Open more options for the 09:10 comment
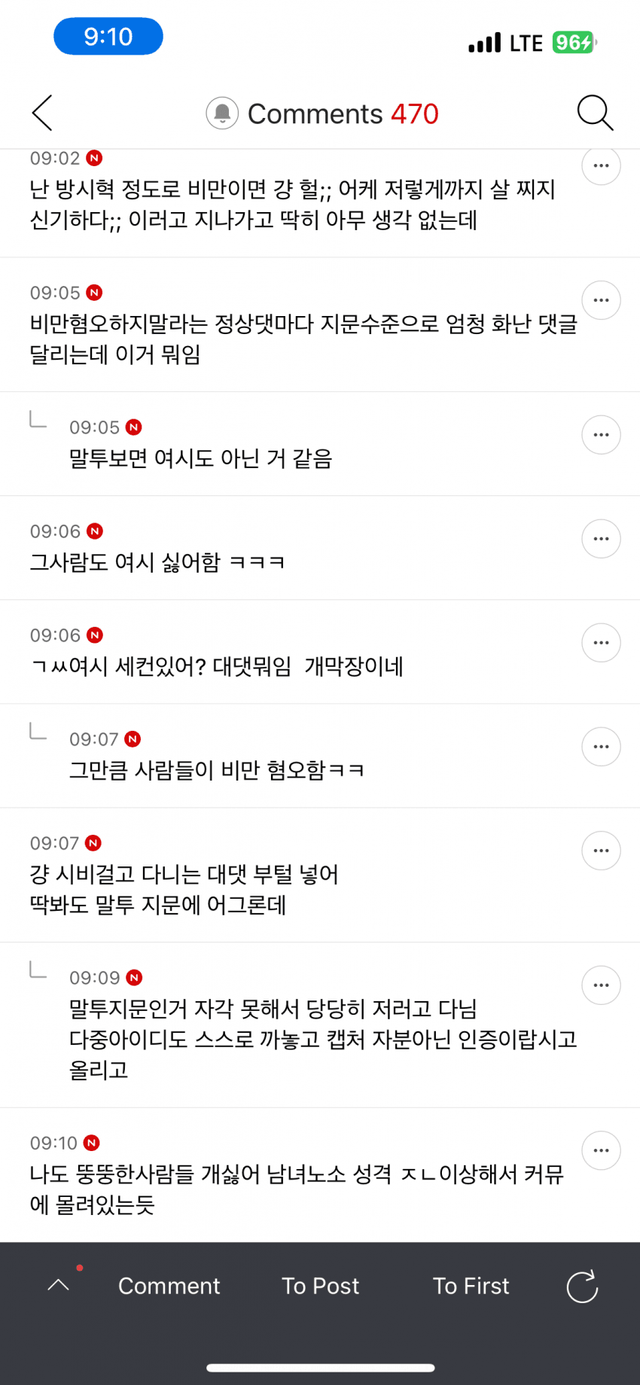Viewport: 640px width, 1385px height. (601, 1151)
